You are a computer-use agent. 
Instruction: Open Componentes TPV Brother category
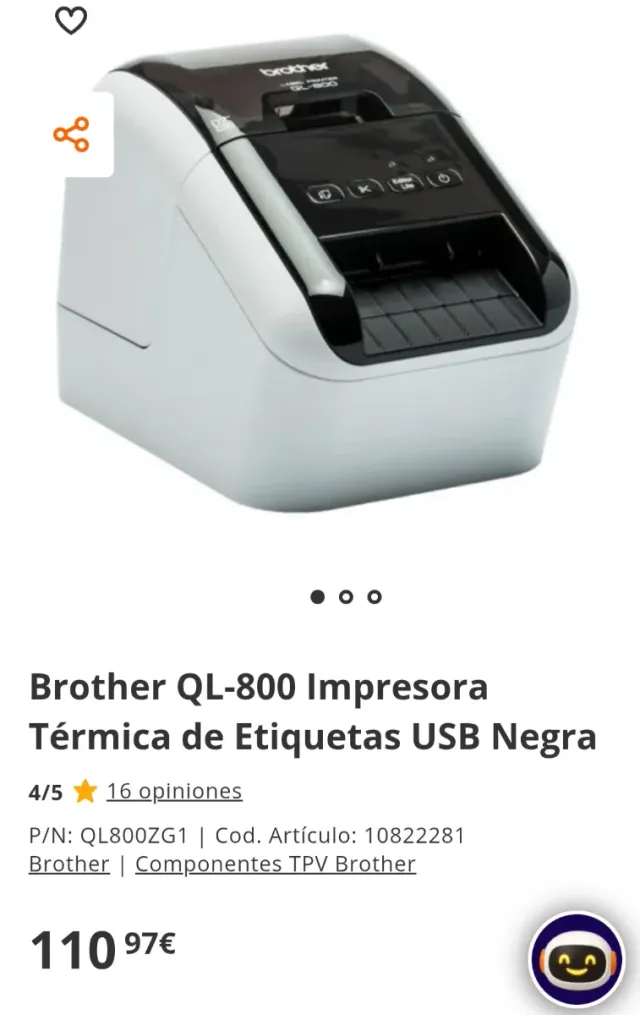[x=275, y=864]
